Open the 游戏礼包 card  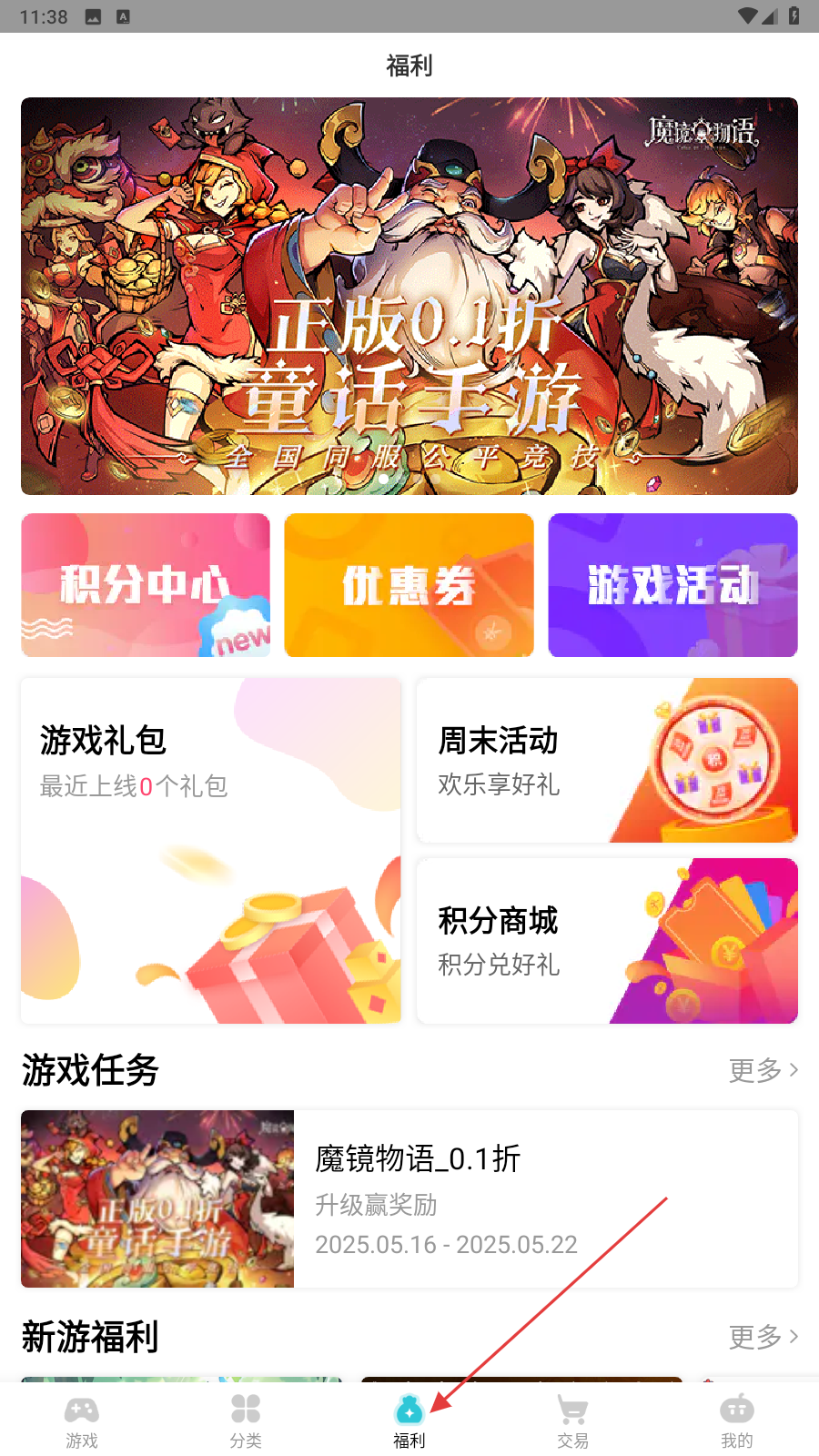pyautogui.click(x=211, y=851)
